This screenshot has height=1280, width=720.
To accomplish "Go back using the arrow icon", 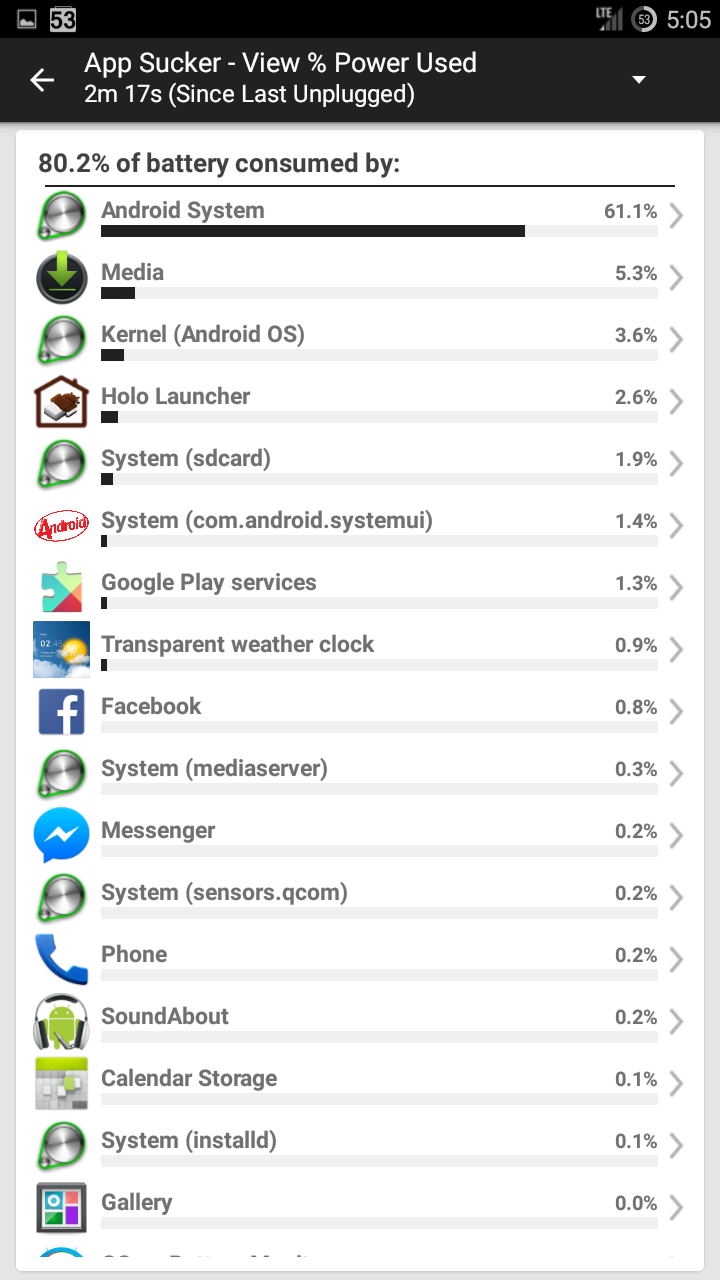I will [x=42, y=80].
